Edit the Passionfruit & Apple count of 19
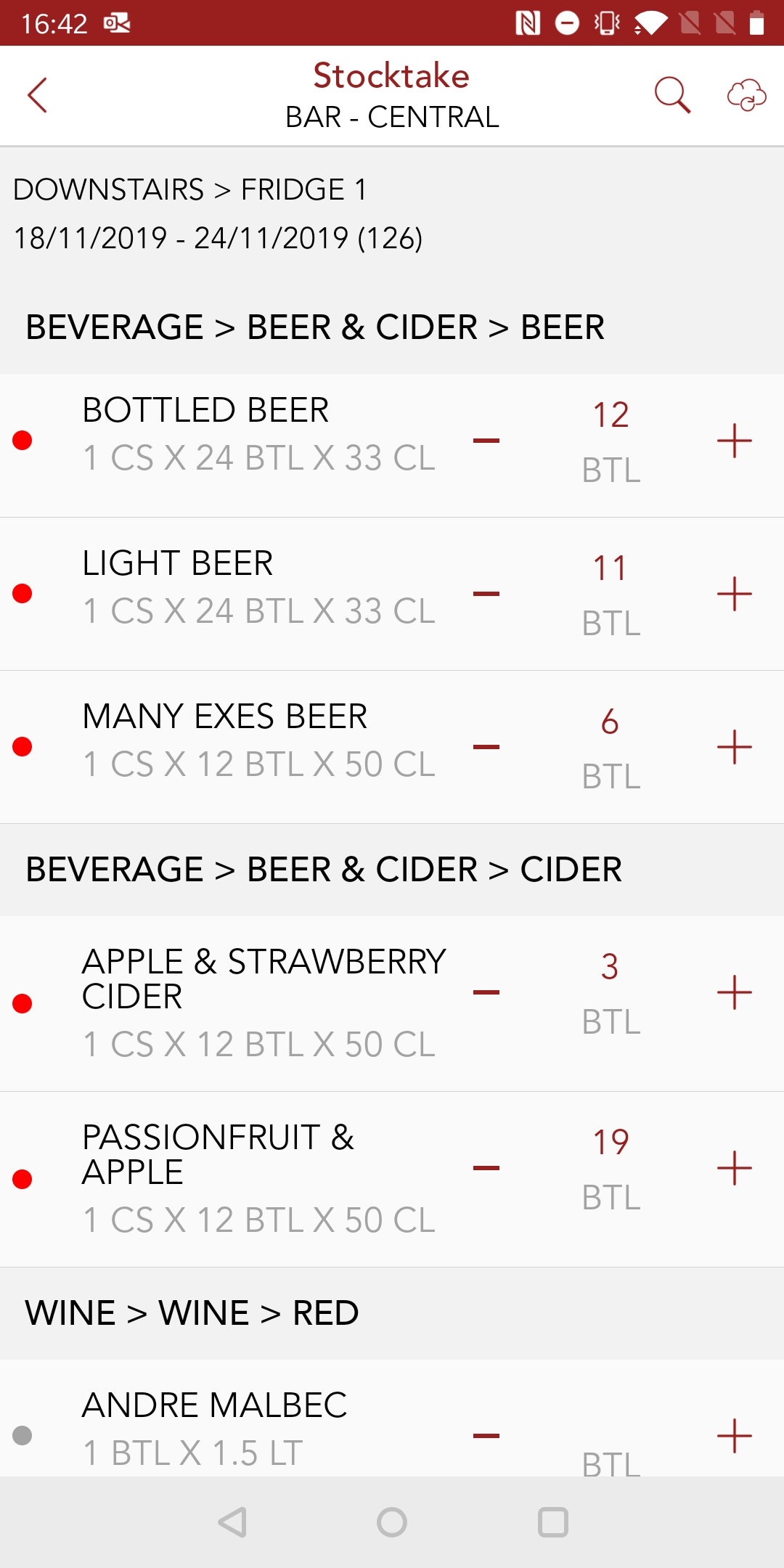The image size is (784, 1568). pos(611,1143)
